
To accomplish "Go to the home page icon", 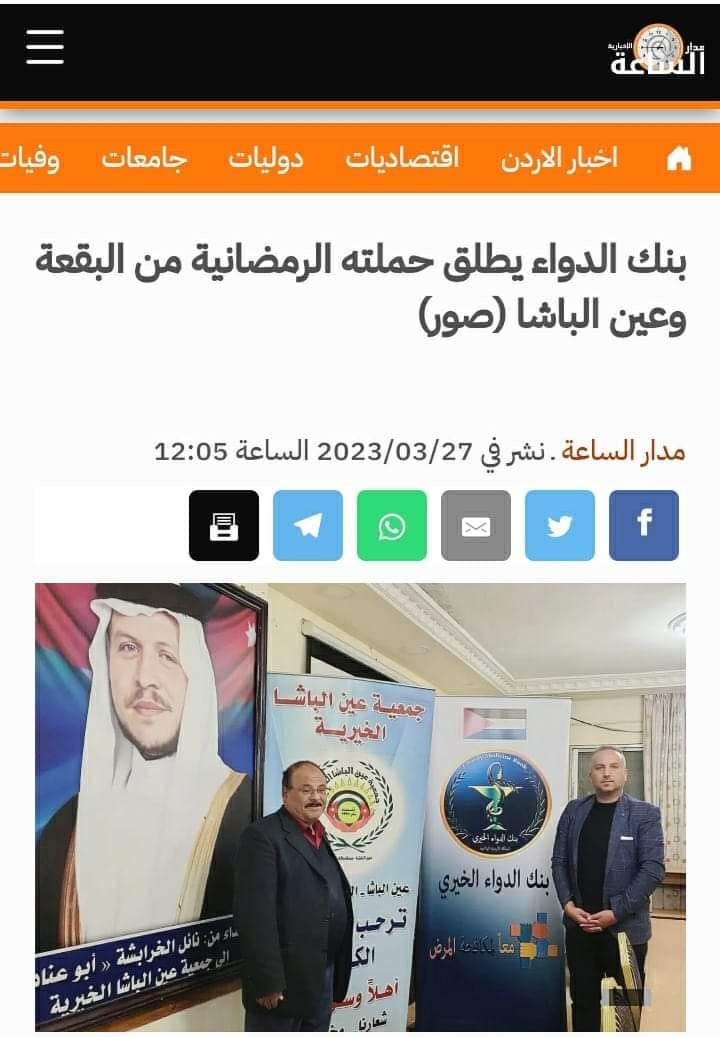I will click(679, 159).
